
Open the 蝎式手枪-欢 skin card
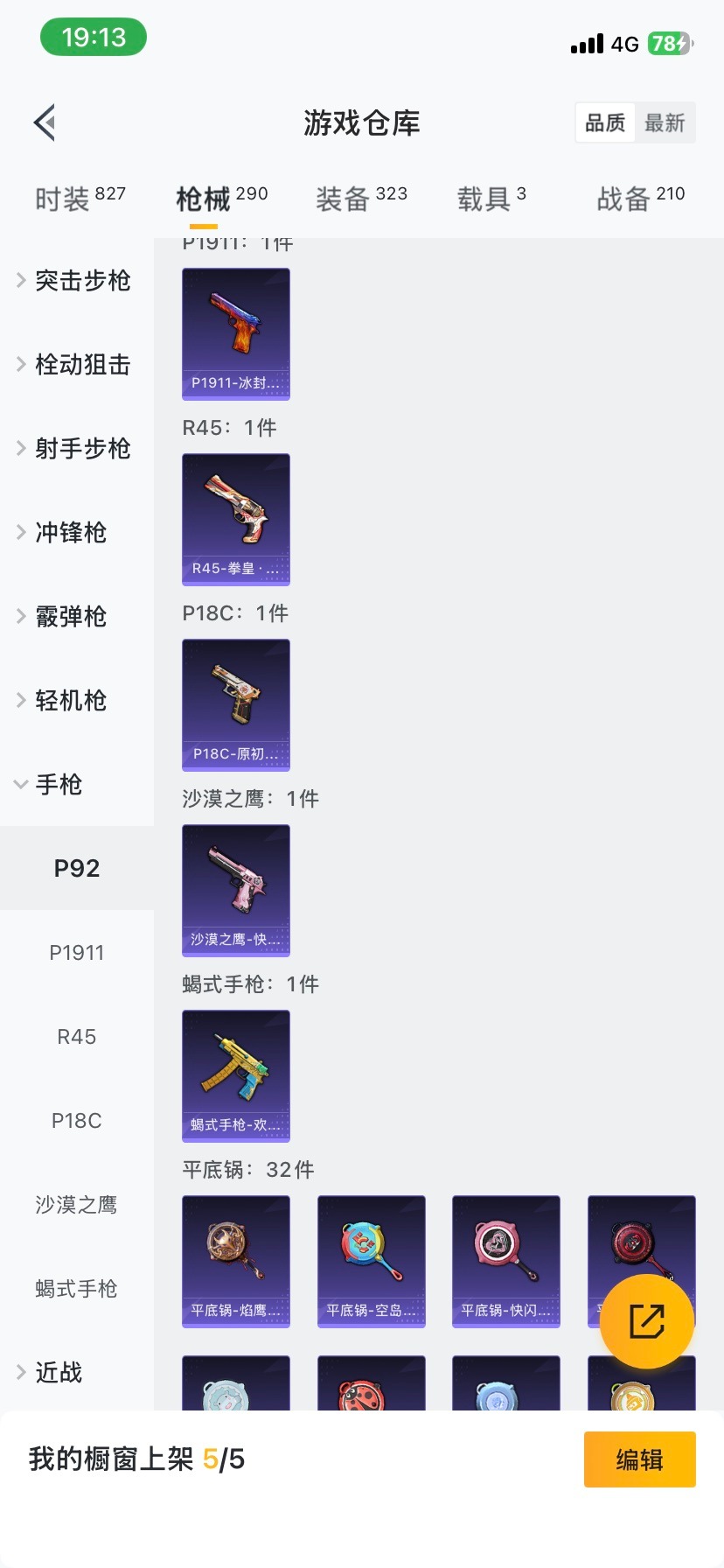tap(235, 1076)
